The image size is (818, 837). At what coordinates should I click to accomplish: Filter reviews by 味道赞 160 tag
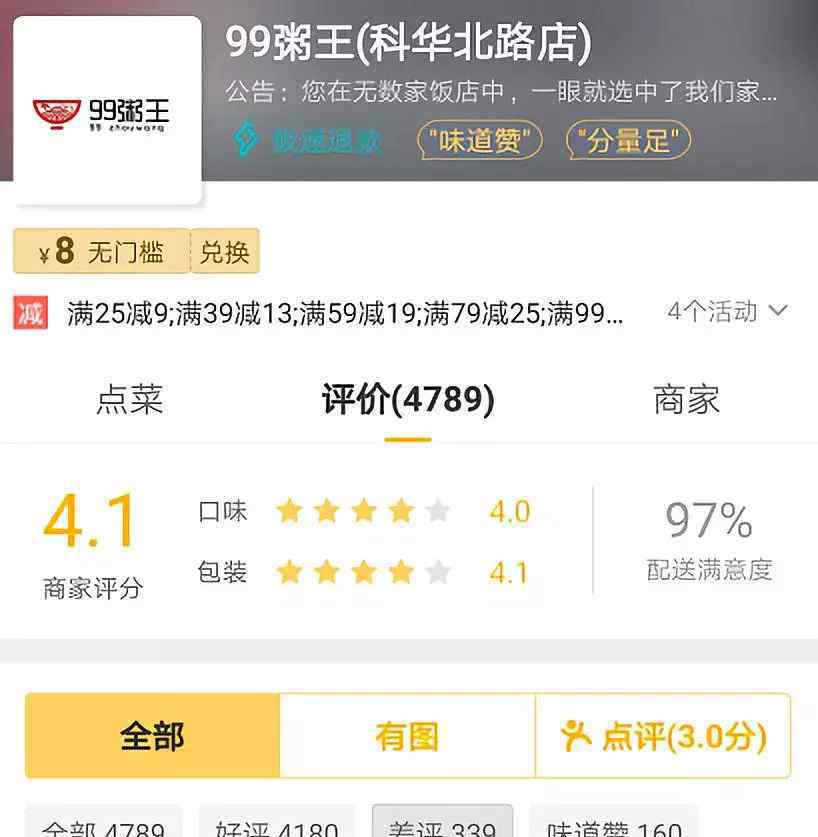[x=614, y=826]
